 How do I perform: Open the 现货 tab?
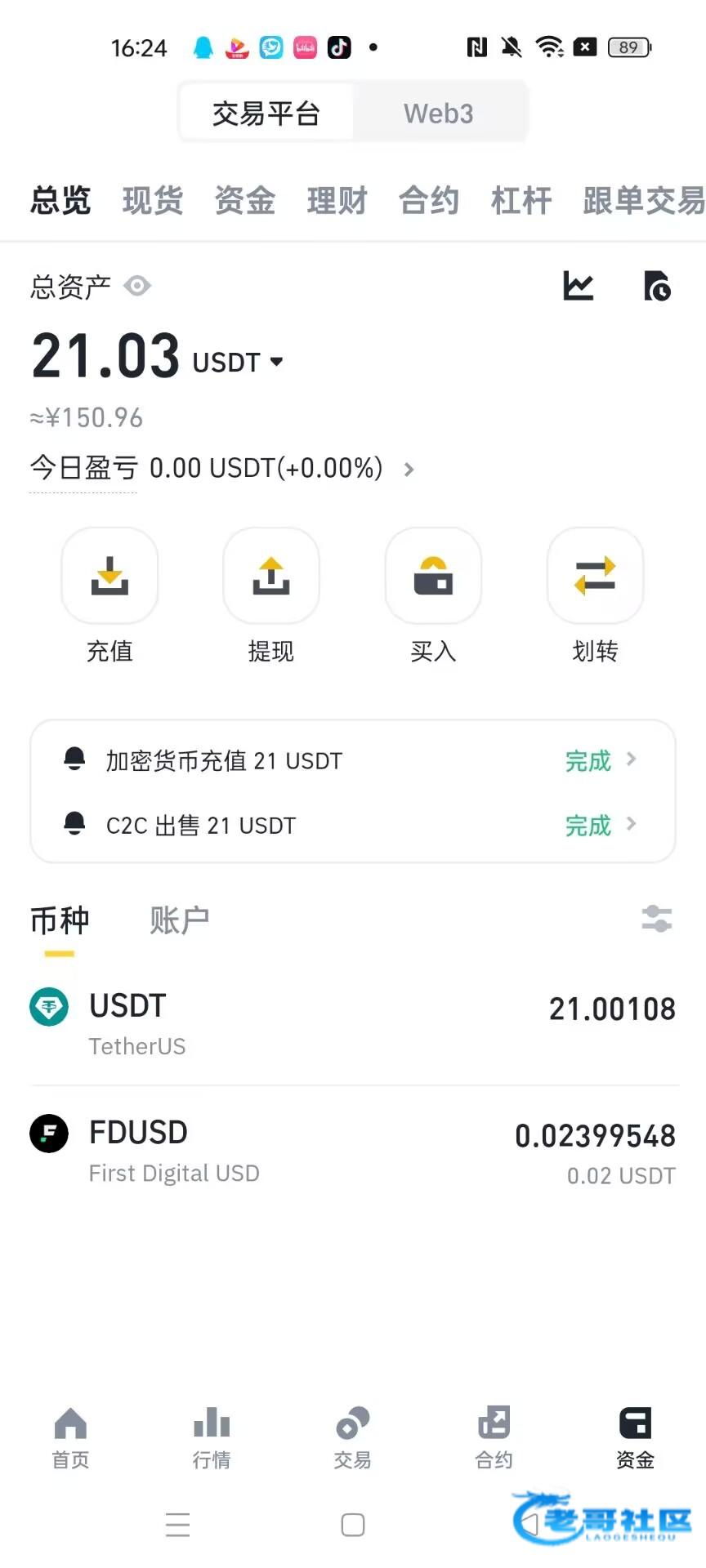[153, 200]
